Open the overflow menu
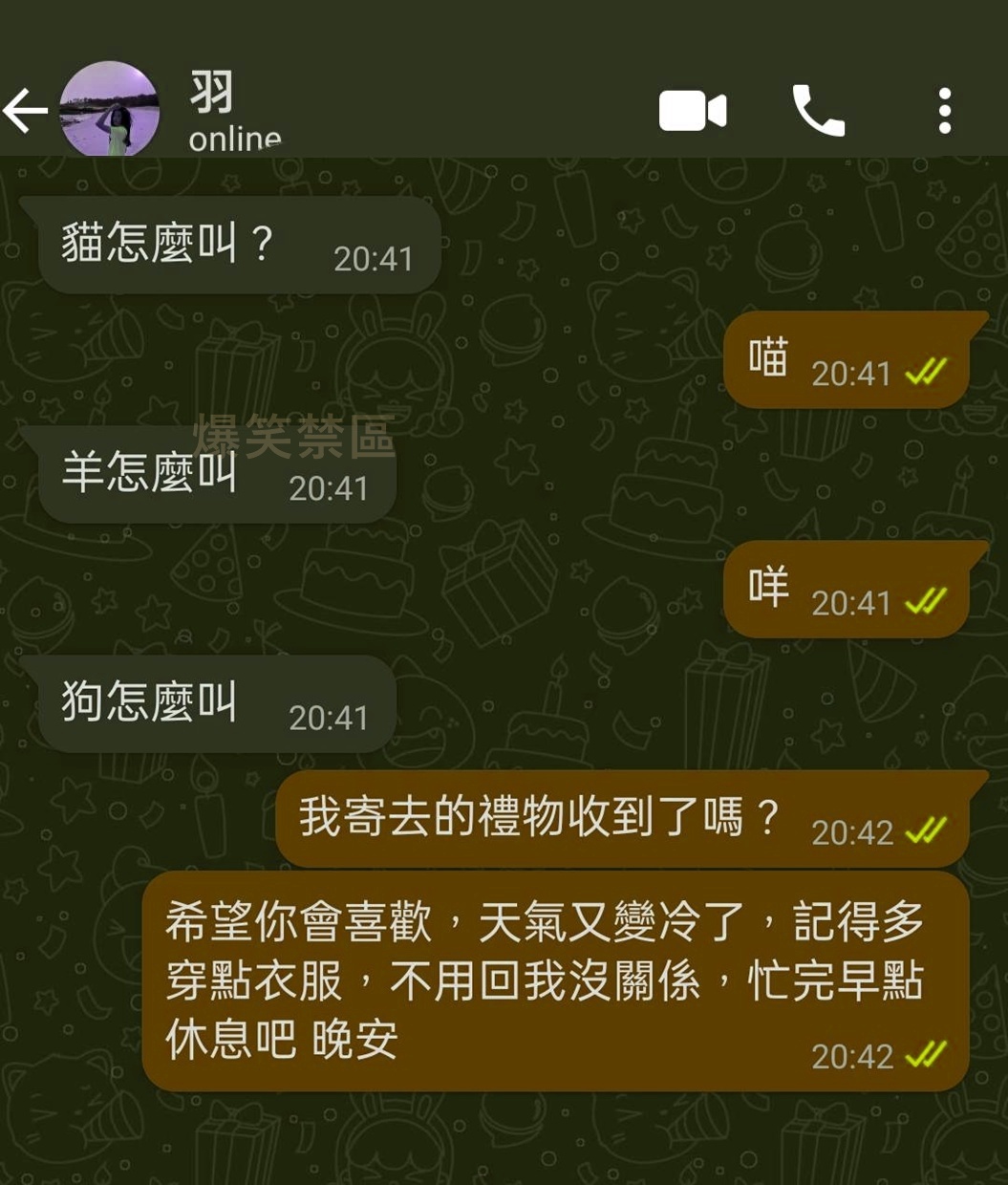Viewport: 1008px width, 1185px height. tap(944, 111)
